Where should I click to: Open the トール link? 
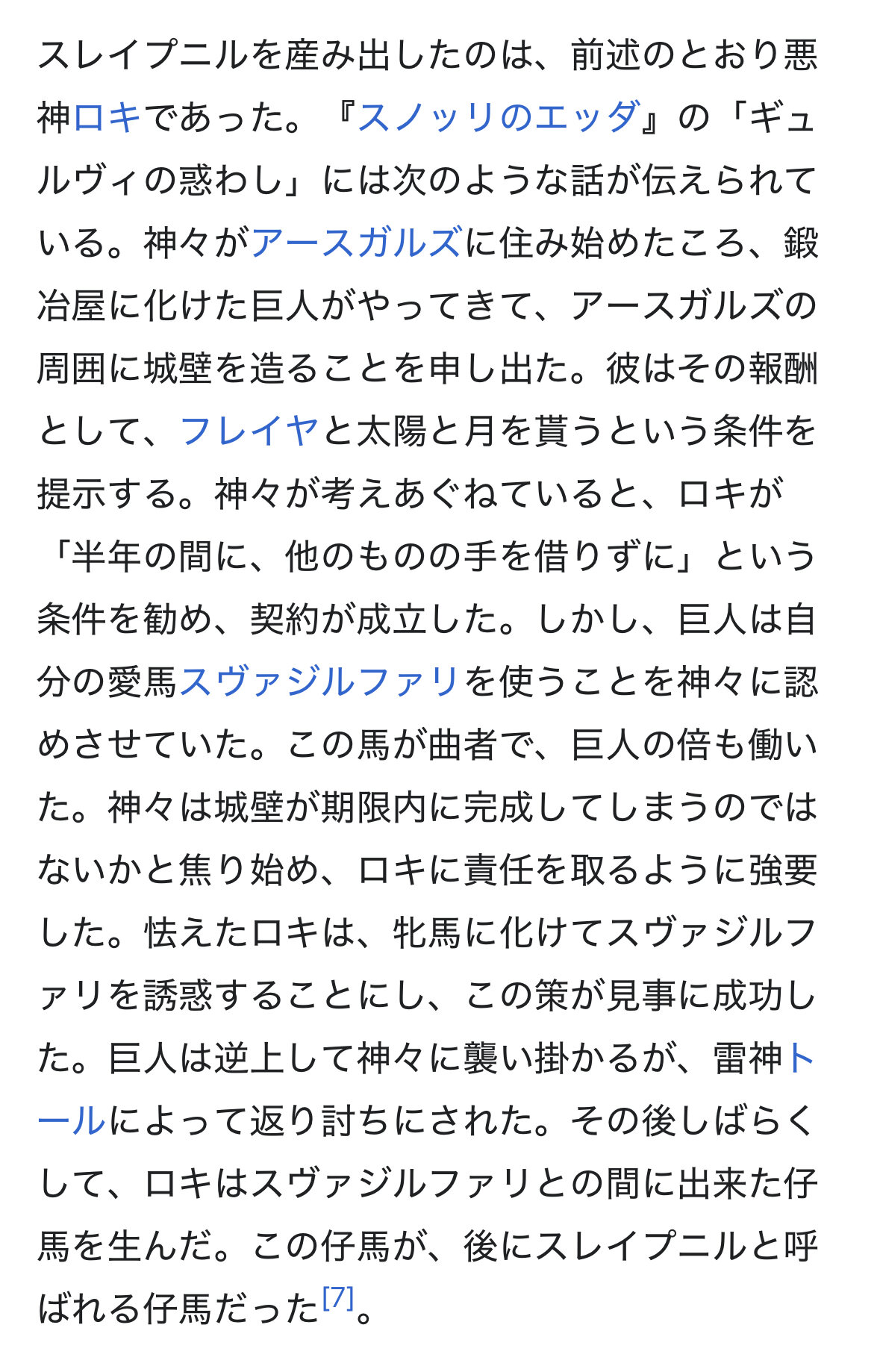tap(802, 1058)
